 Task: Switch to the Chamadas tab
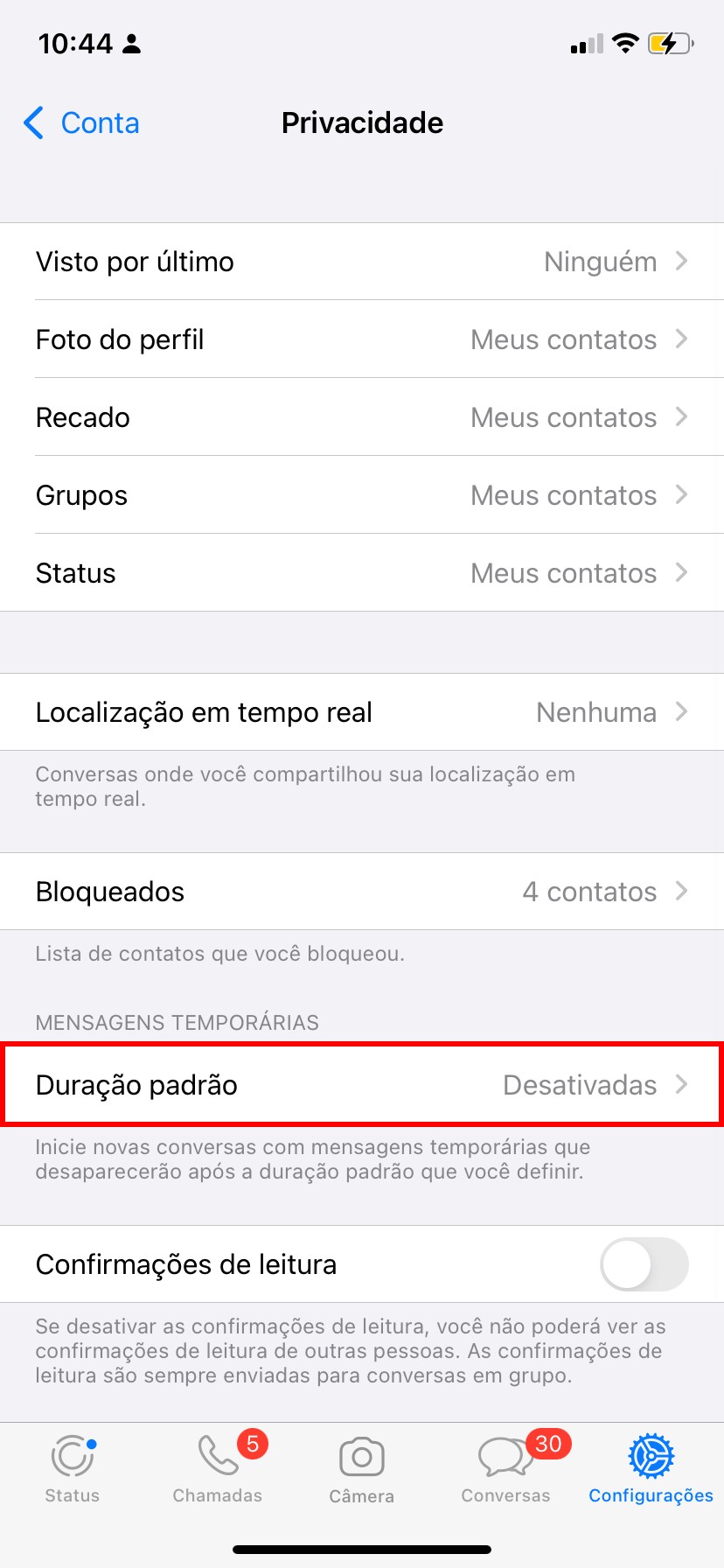(218, 1470)
